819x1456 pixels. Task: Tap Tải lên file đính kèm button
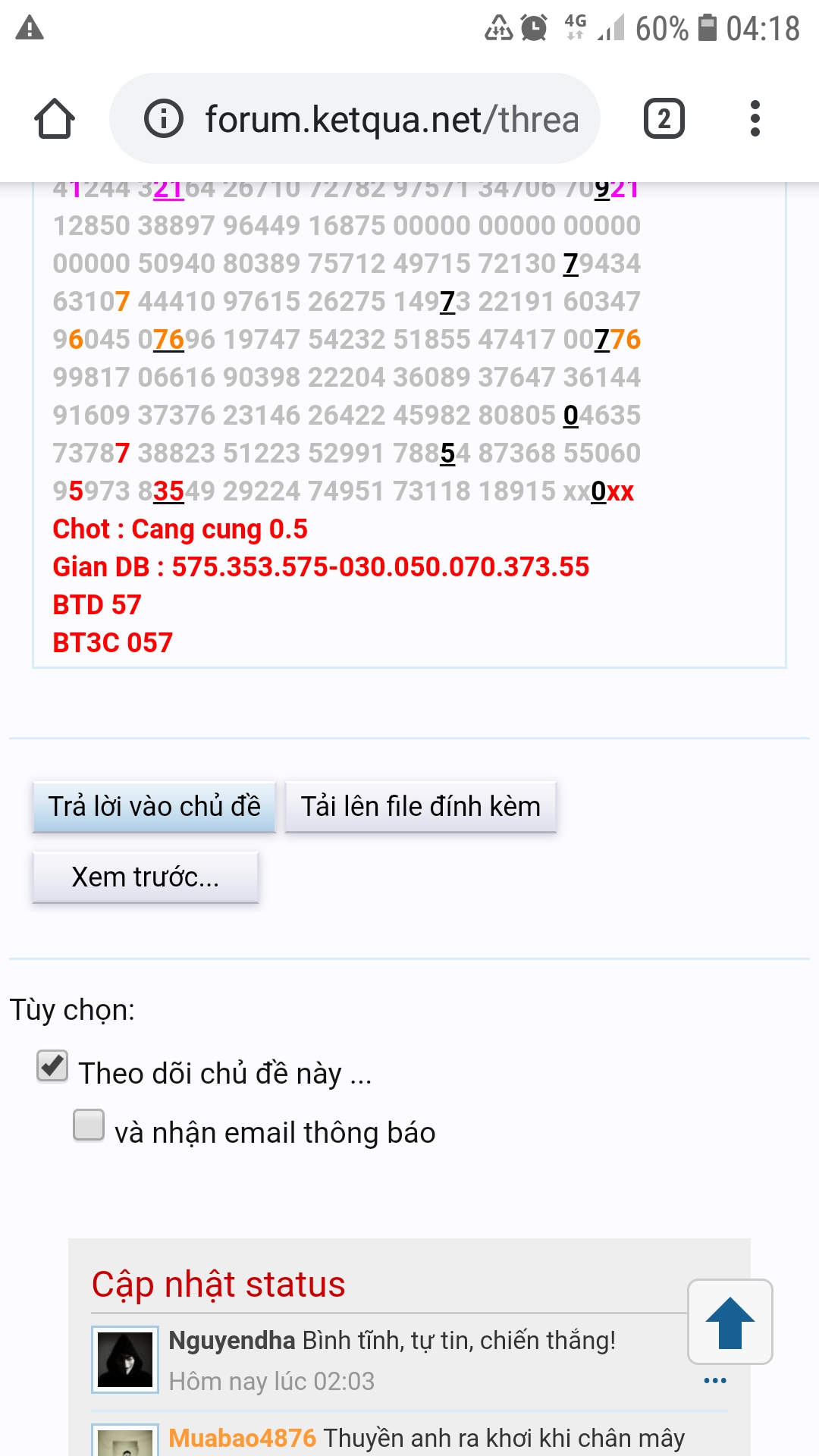tap(421, 806)
